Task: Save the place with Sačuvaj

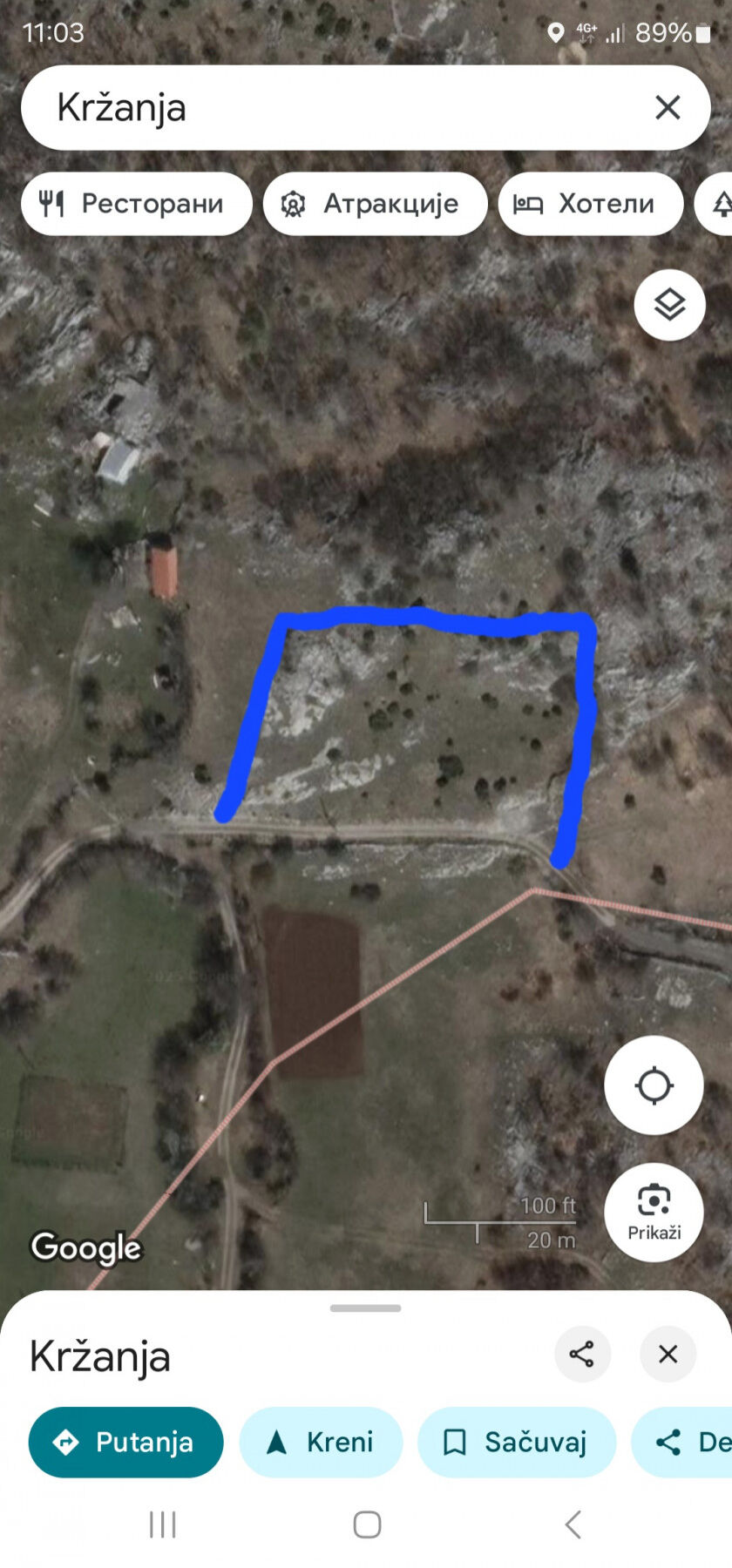Action: (x=517, y=1443)
